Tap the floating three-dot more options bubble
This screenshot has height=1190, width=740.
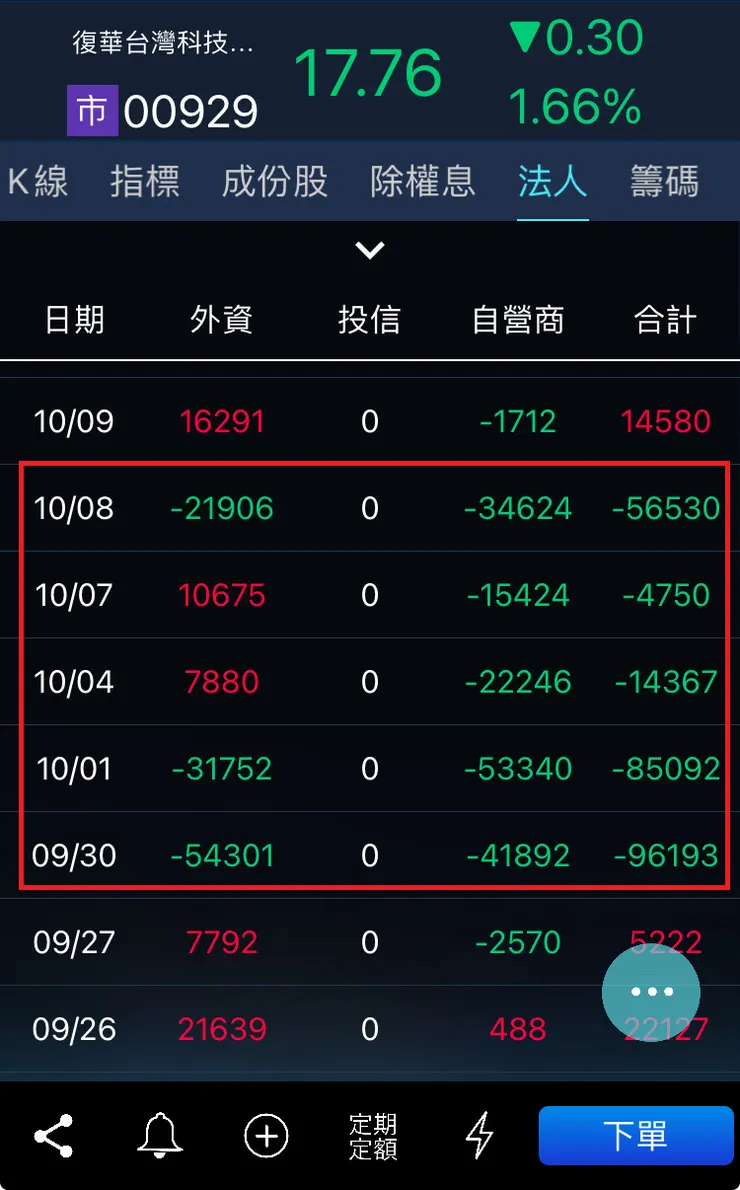[x=650, y=992]
